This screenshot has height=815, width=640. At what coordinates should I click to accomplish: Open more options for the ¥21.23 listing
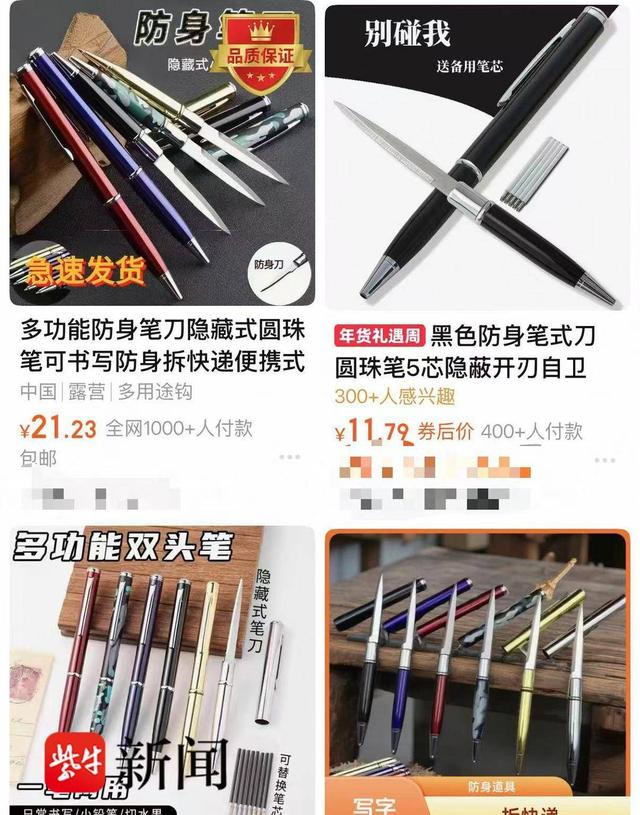coord(290,457)
